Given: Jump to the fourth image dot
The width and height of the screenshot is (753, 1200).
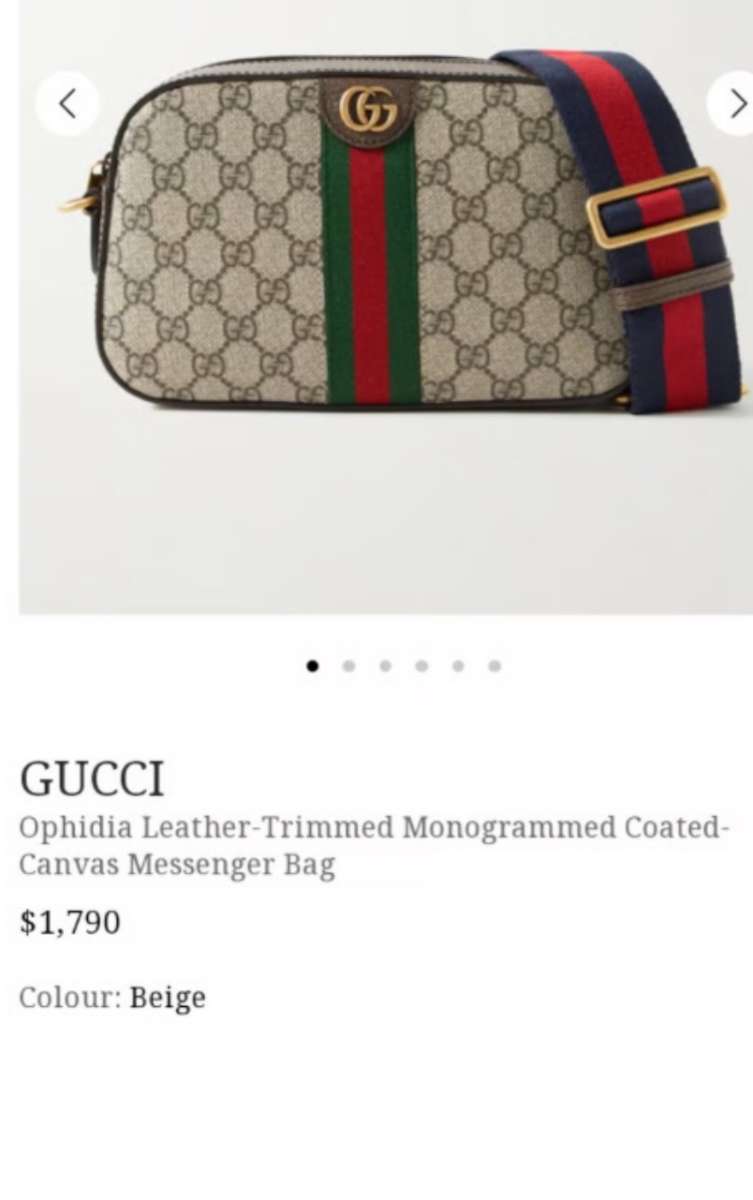Looking at the screenshot, I should coord(421,664).
